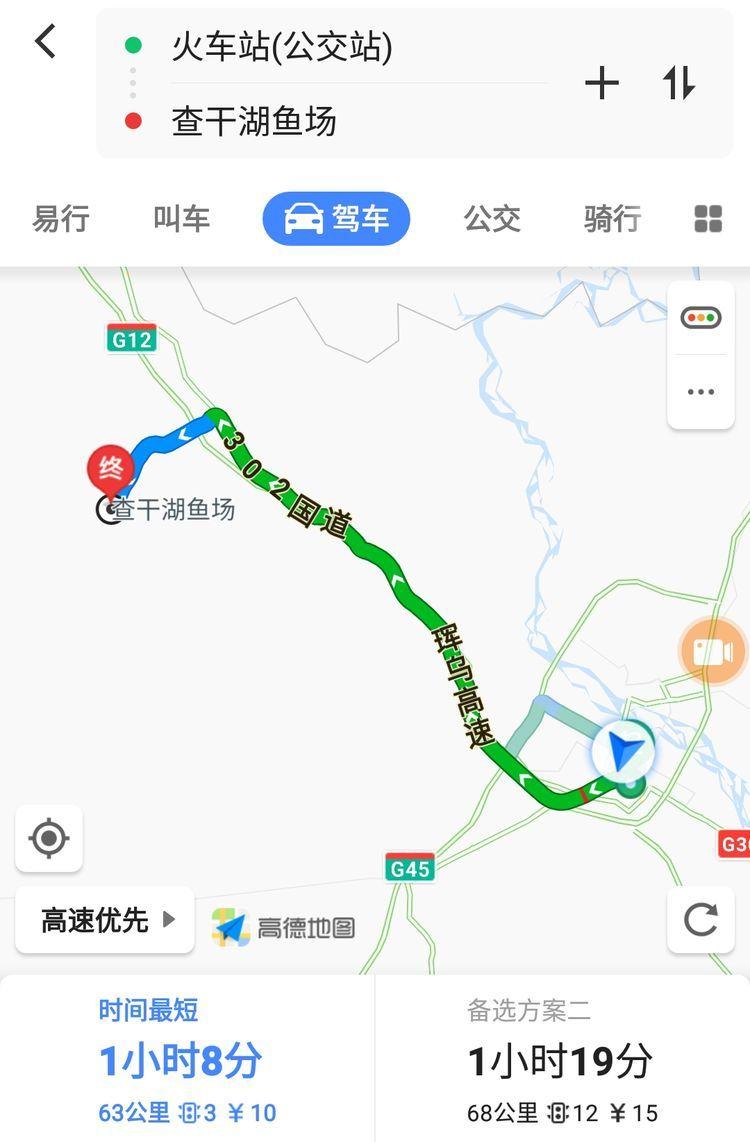The image size is (750, 1142).
Task: Add a waypoint with the plus icon
Action: pos(602,84)
